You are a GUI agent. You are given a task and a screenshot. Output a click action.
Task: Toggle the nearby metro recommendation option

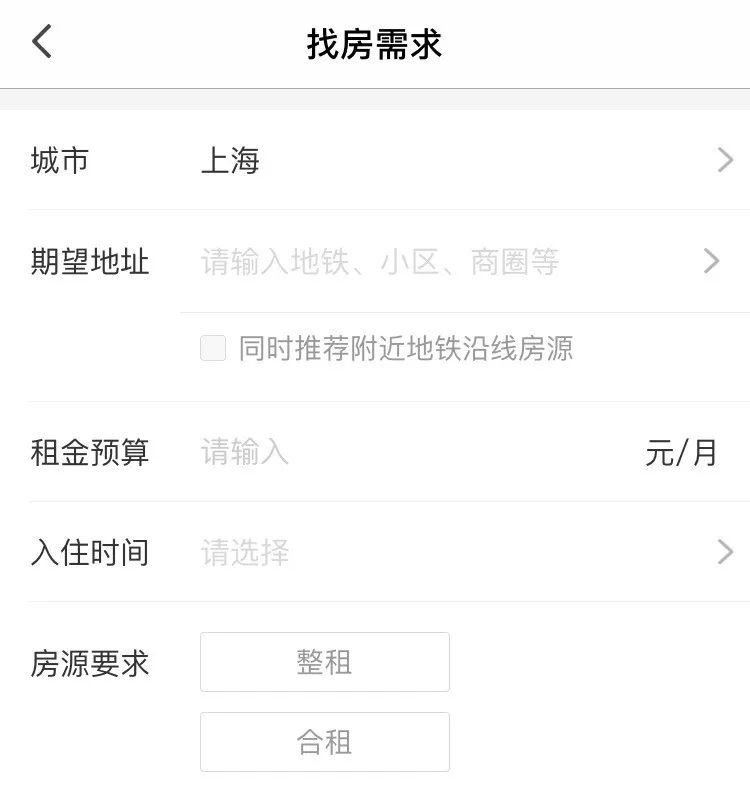(x=213, y=347)
